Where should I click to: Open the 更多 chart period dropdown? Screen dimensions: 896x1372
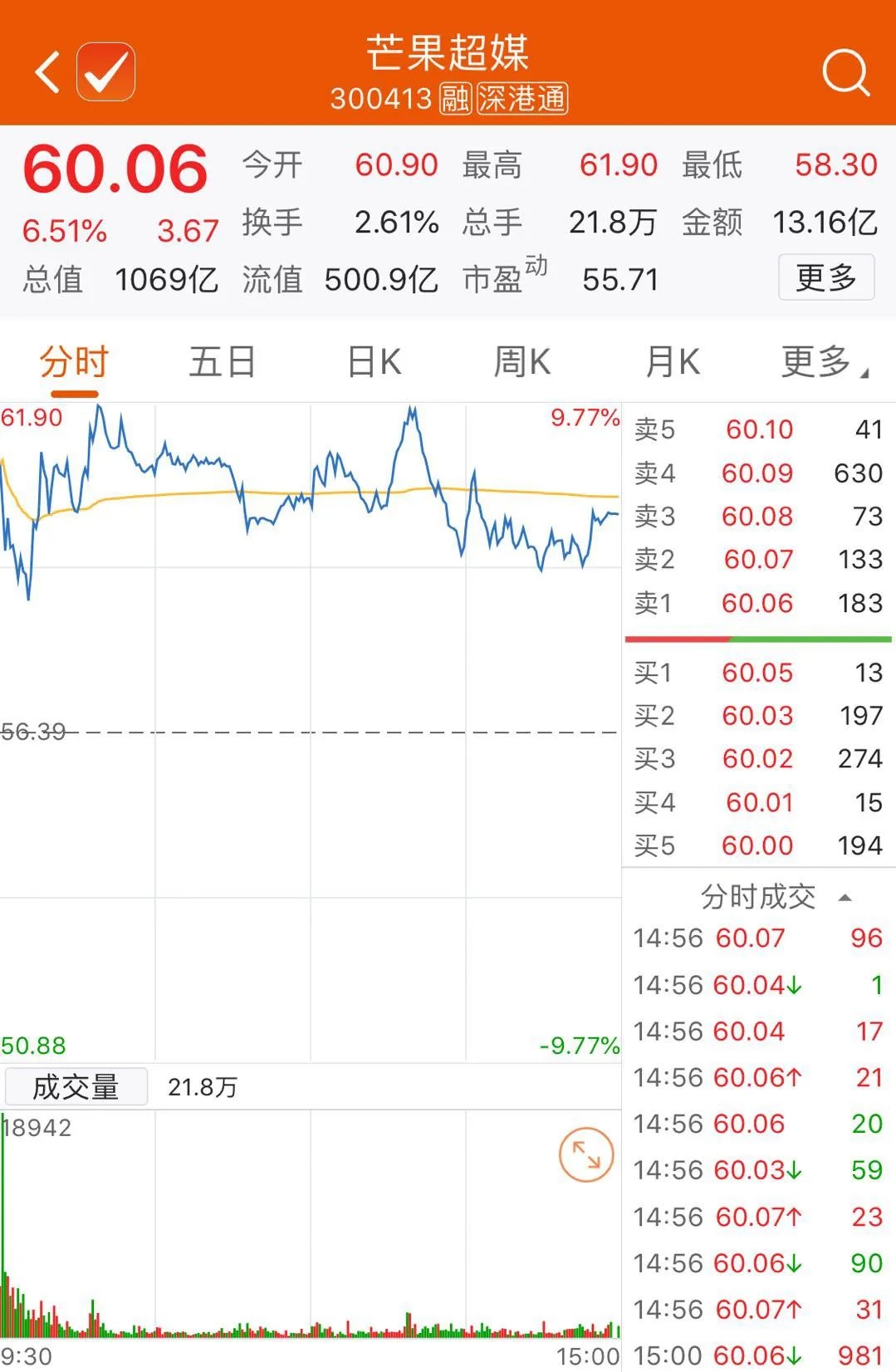pyautogui.click(x=824, y=363)
